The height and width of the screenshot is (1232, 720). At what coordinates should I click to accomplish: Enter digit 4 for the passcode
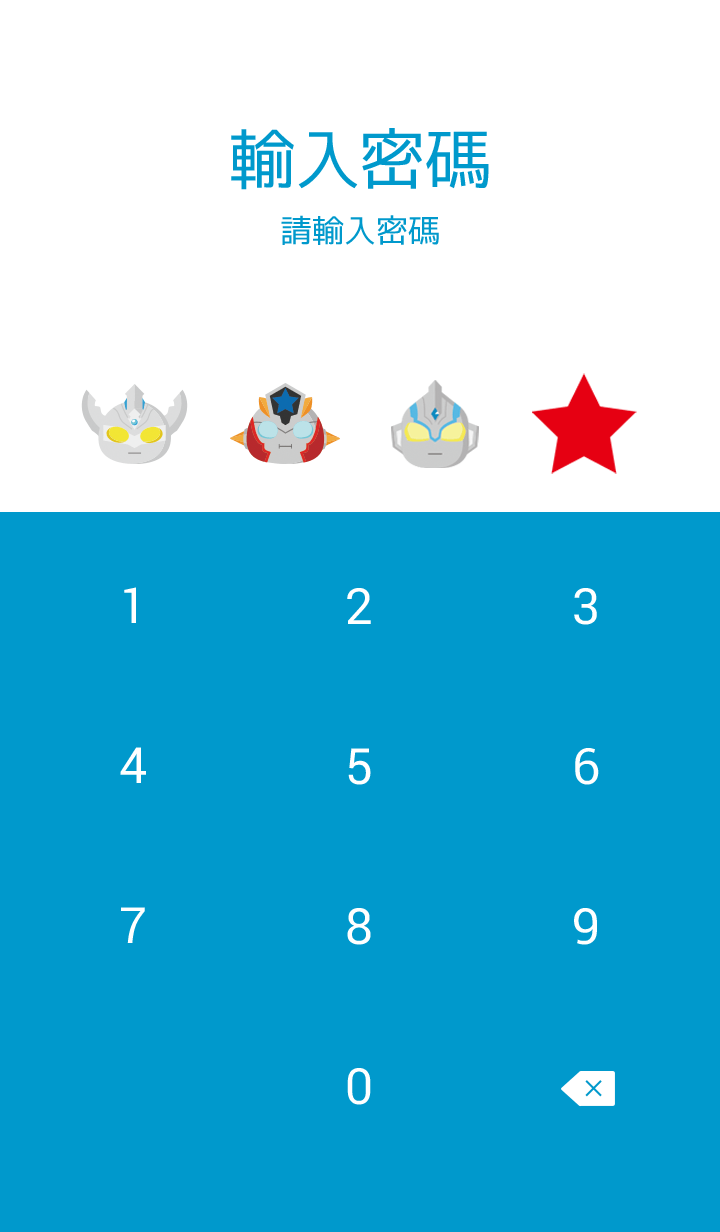(132, 767)
